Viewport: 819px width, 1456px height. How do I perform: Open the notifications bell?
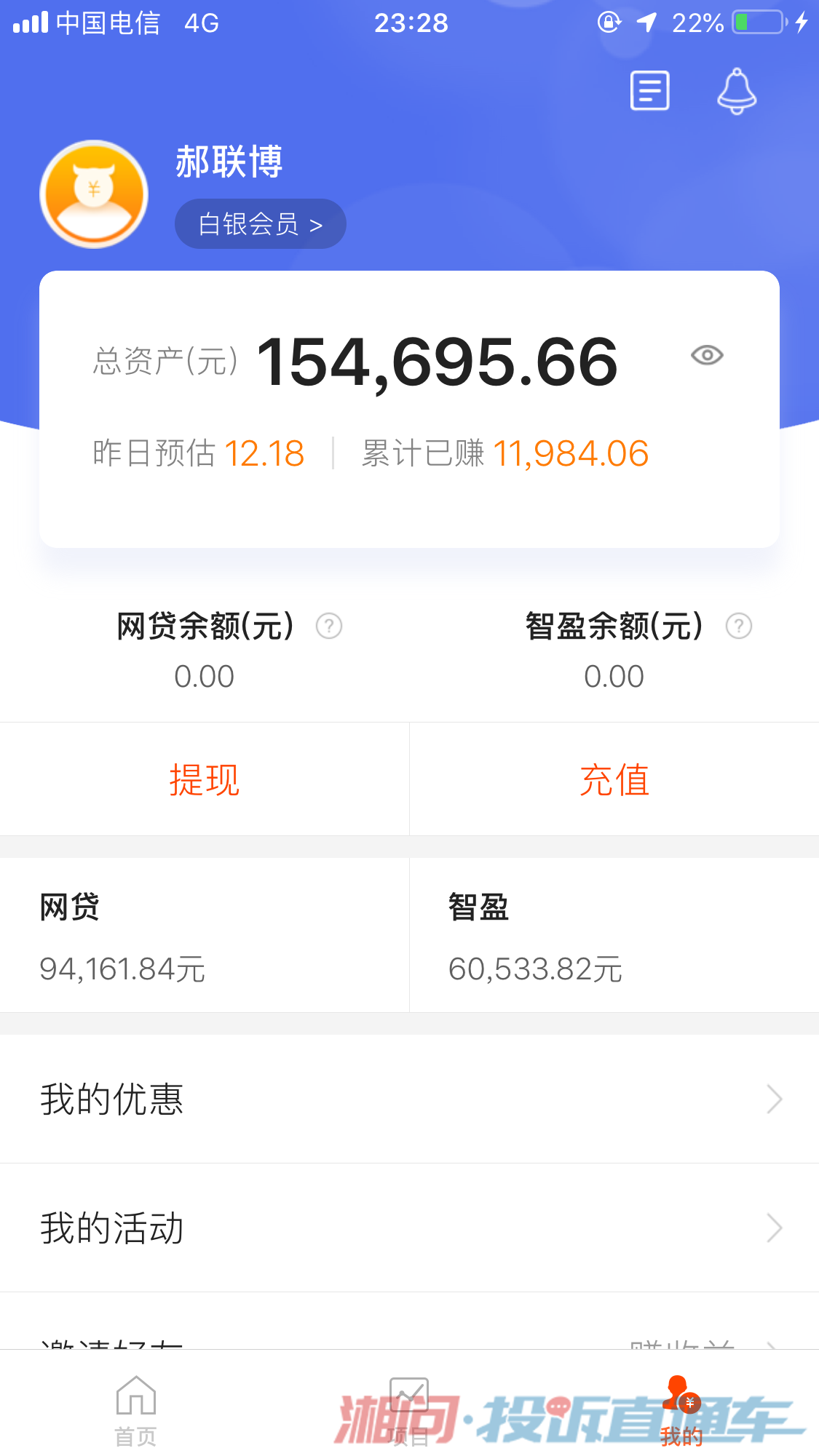pyautogui.click(x=737, y=91)
